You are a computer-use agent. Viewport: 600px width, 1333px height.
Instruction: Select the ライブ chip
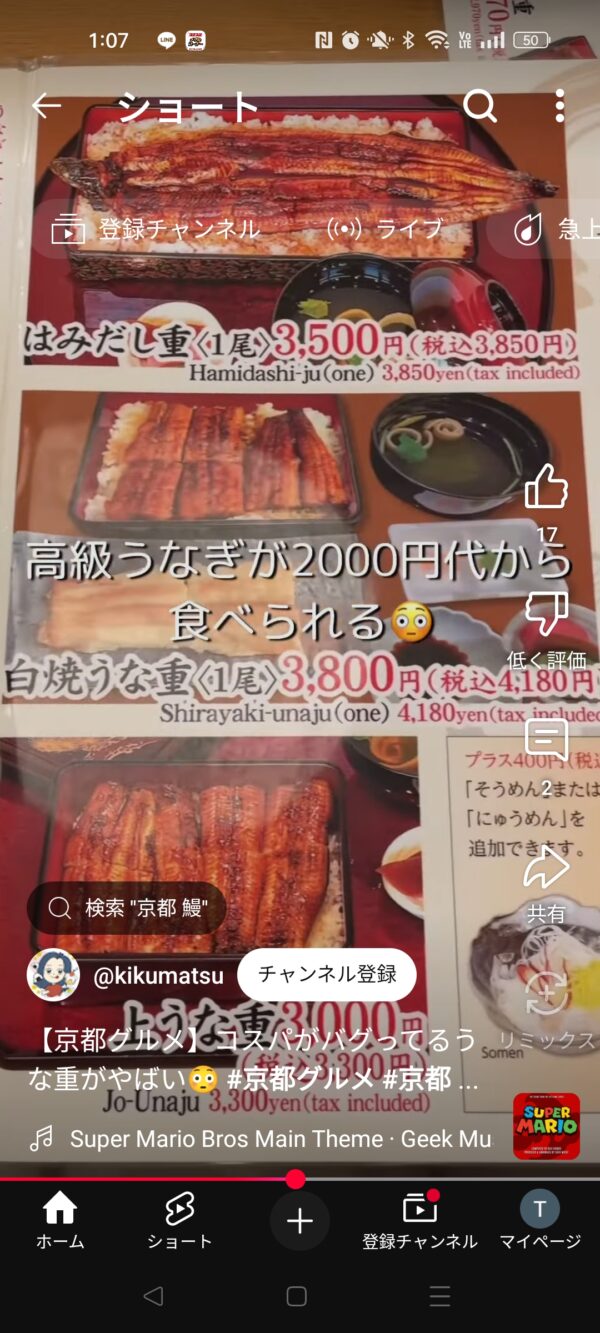click(371, 230)
